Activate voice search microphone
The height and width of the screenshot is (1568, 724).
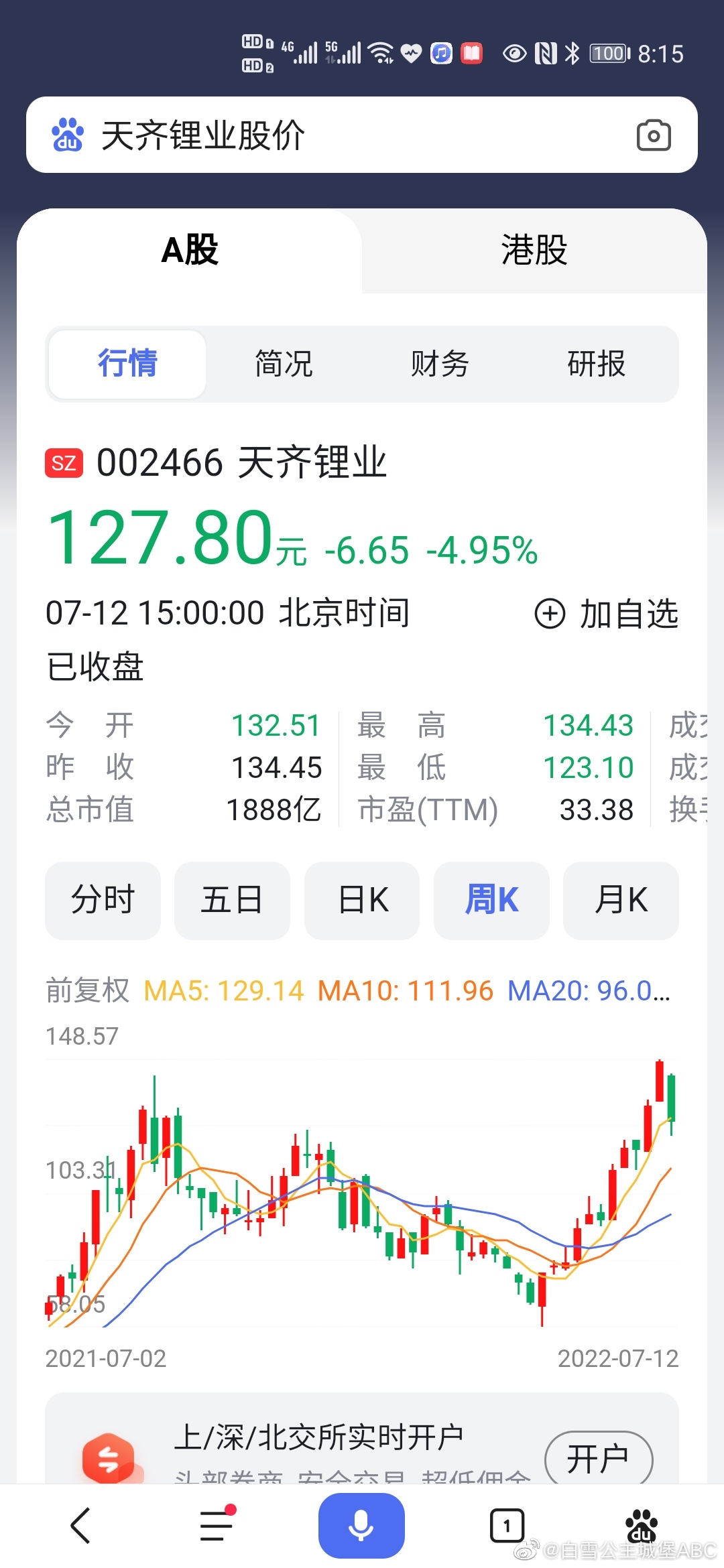click(361, 1524)
